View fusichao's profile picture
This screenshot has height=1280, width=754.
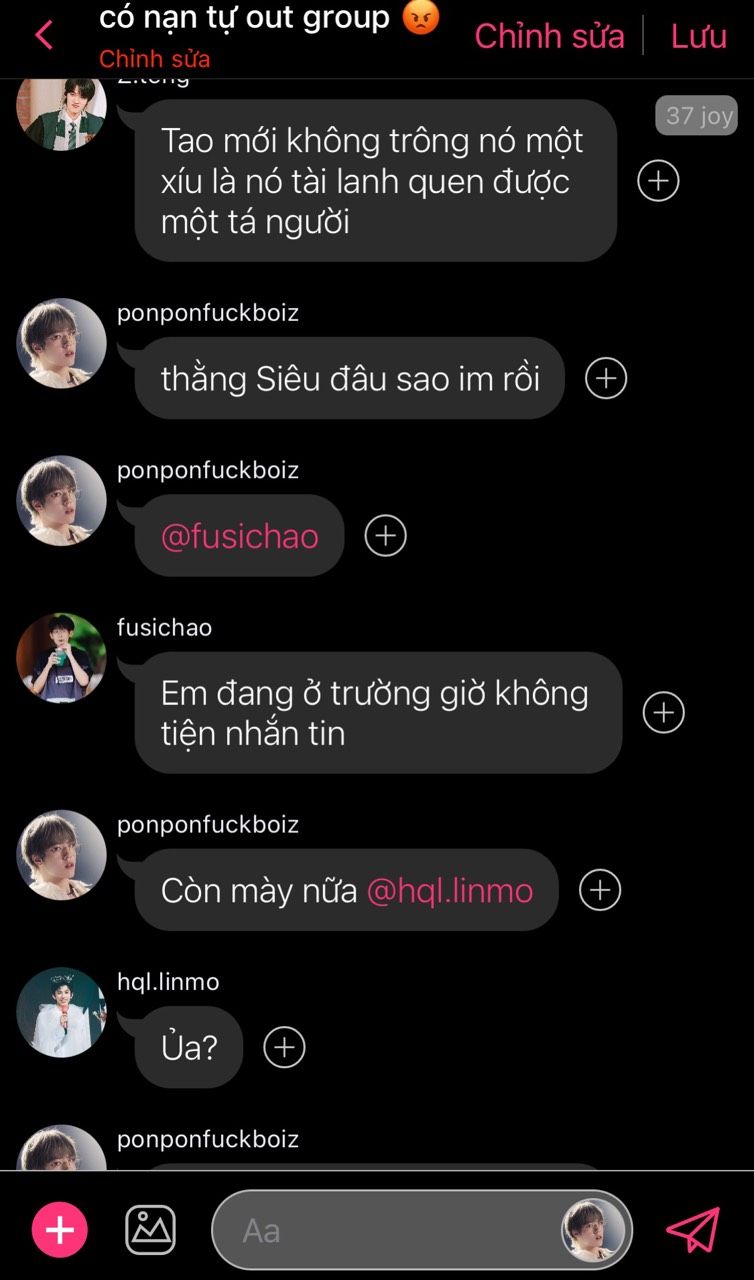click(x=61, y=658)
